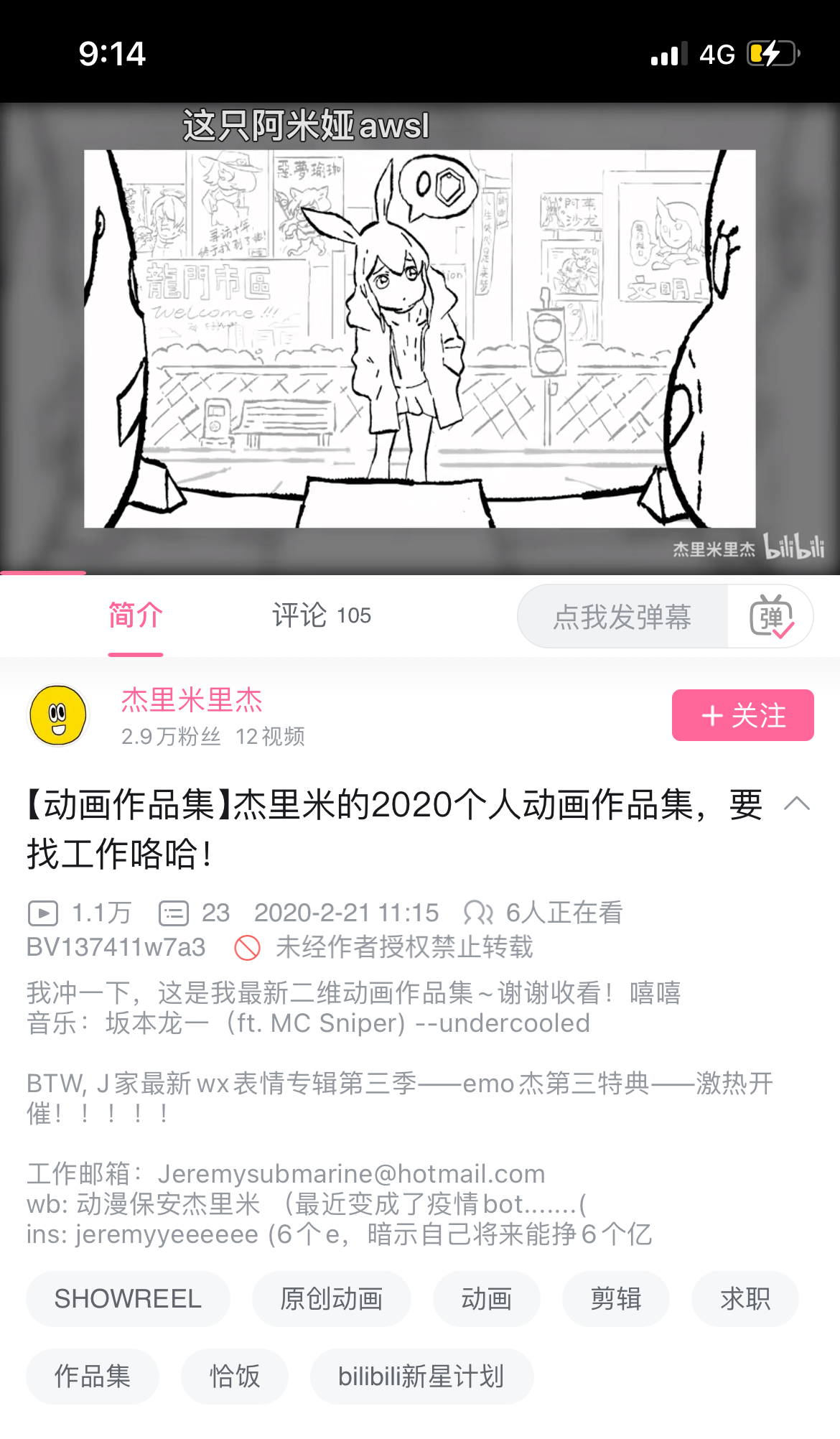Select the SHOWREEL tag chip
This screenshot has height=1439, width=840.
tap(128, 1299)
